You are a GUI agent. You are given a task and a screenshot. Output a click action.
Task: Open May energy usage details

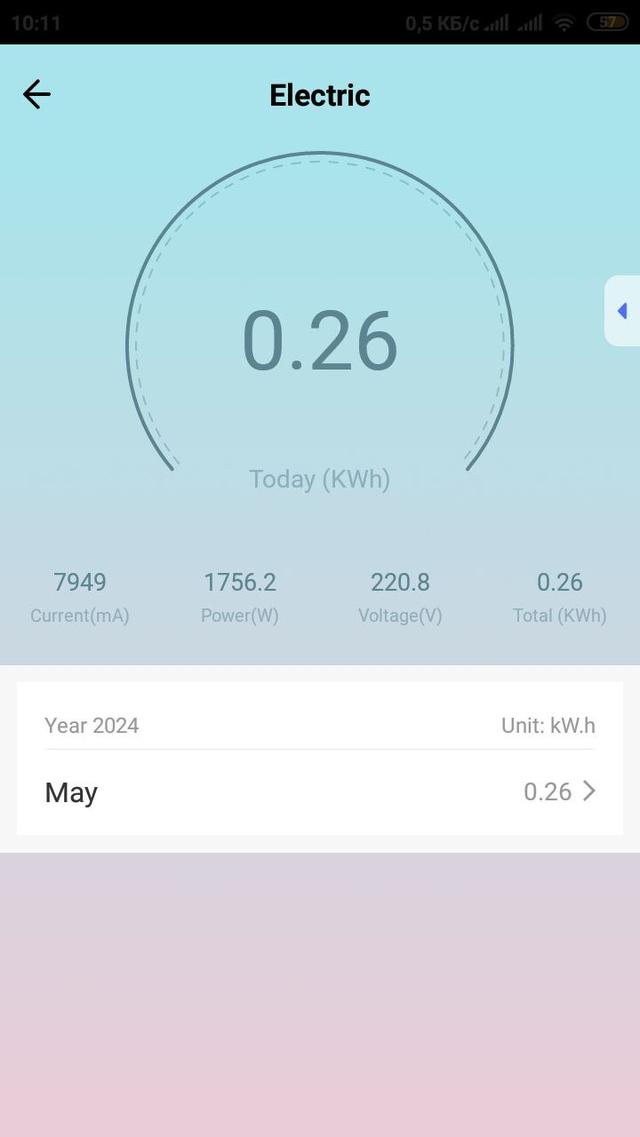click(x=320, y=792)
